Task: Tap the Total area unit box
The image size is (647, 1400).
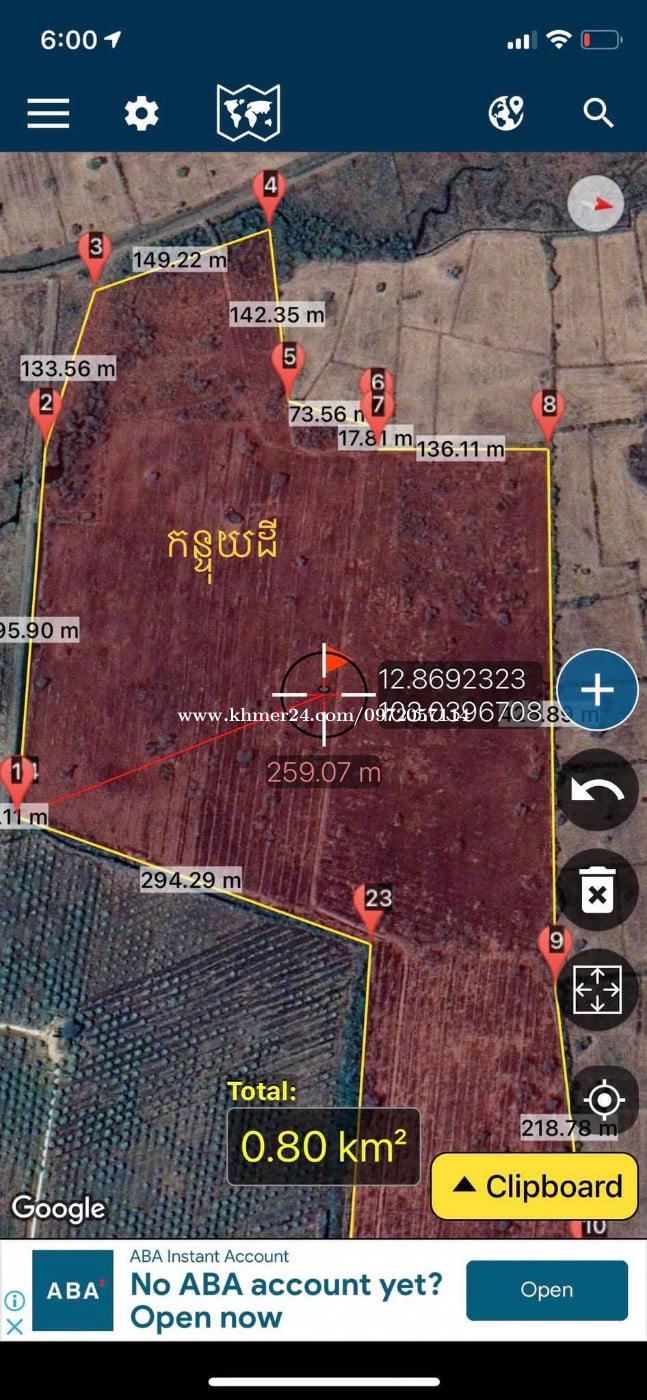Action: tap(324, 1146)
